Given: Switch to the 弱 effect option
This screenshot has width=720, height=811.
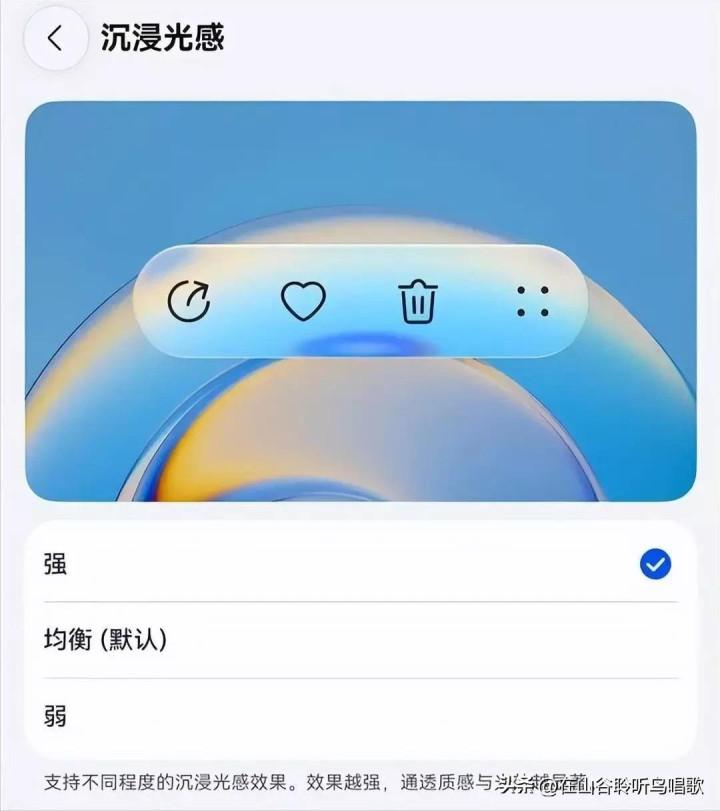Looking at the screenshot, I should pyautogui.click(x=360, y=717).
